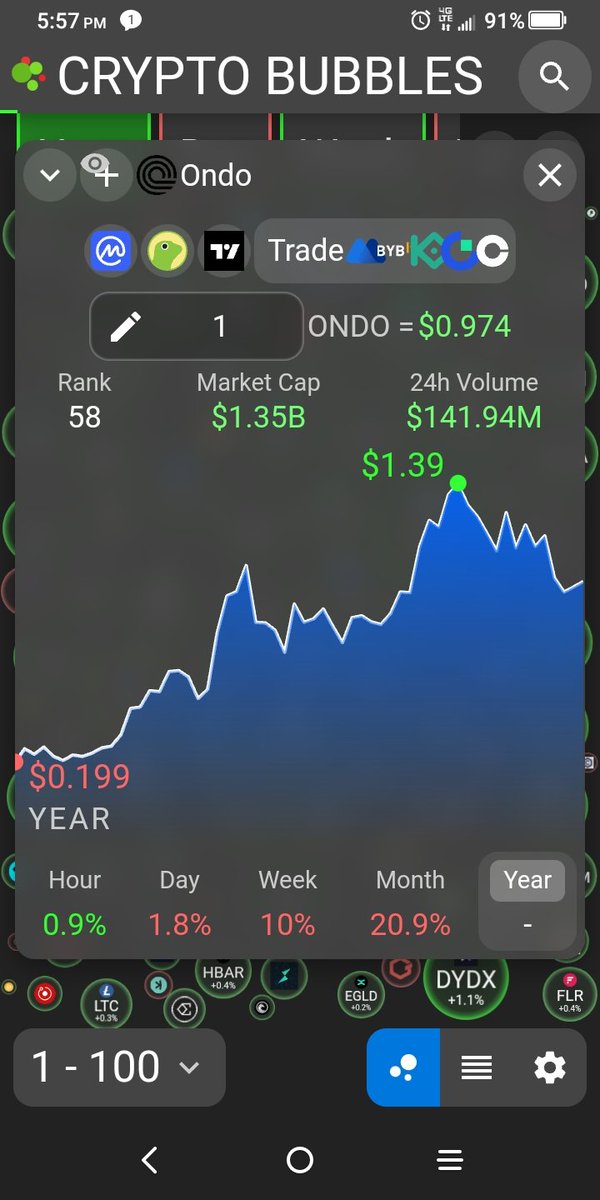Open the 1 - 100 range dropdown

[x=119, y=1068]
